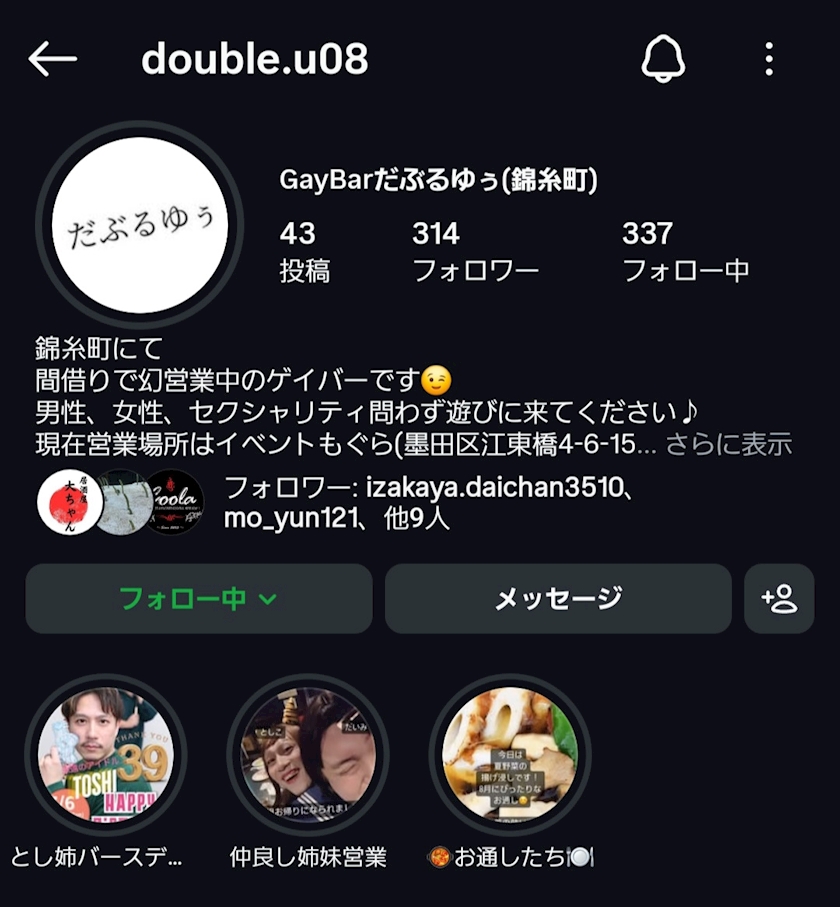
Task: Open the フォロー中 dropdown button
Action: [199, 599]
